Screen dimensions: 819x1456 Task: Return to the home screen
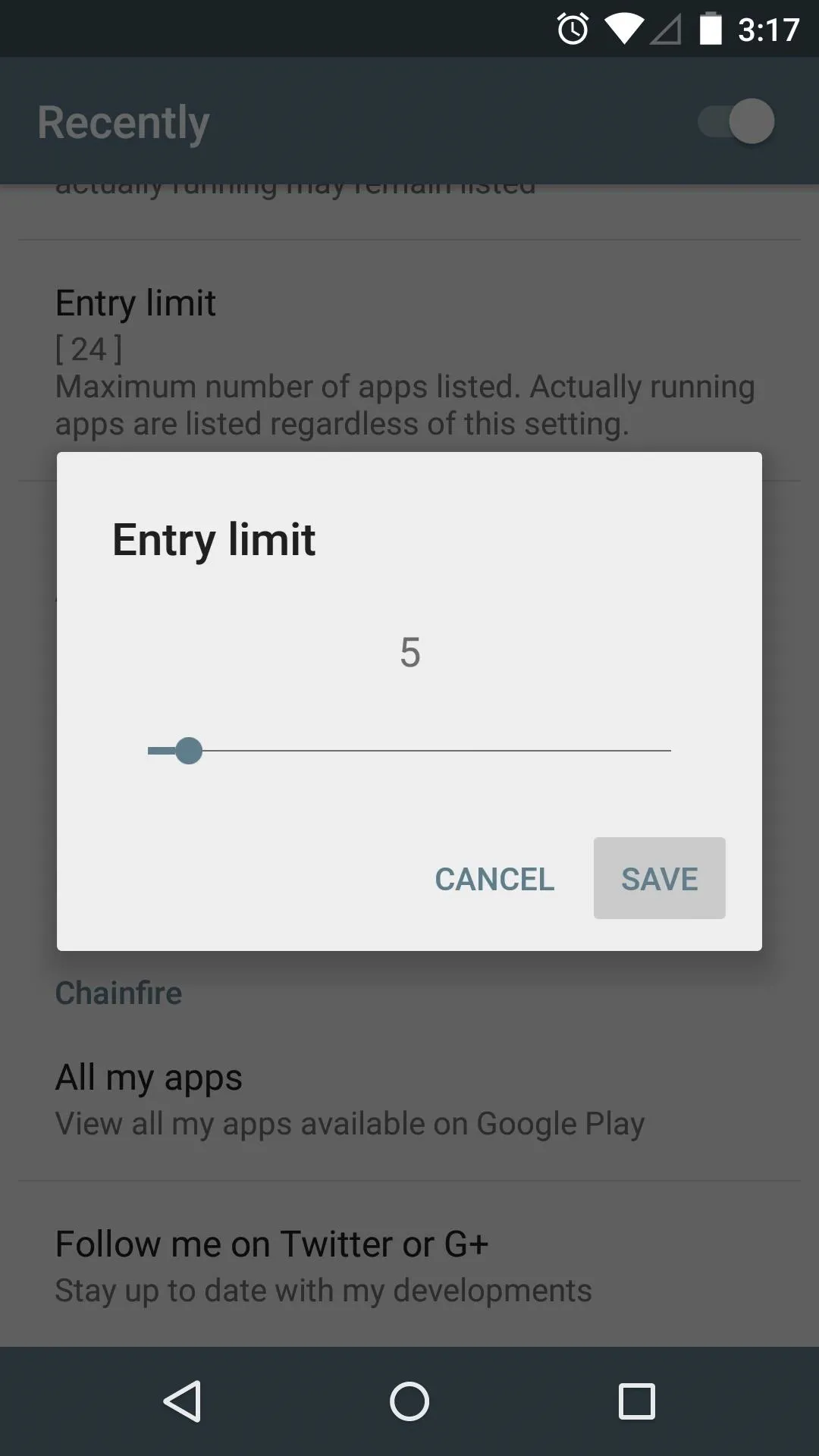(409, 1401)
